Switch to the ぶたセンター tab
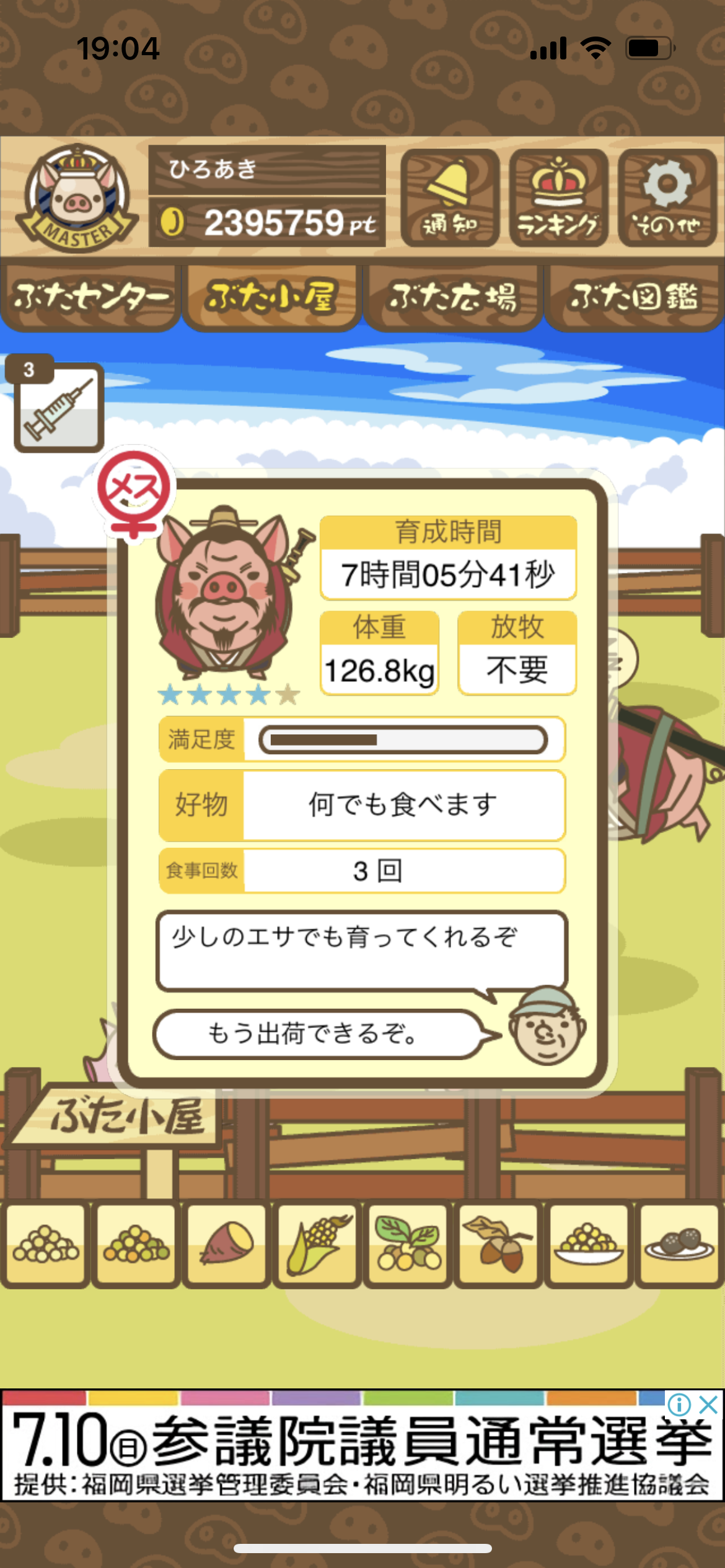Viewport: 725px width, 1568px height. pos(90,298)
